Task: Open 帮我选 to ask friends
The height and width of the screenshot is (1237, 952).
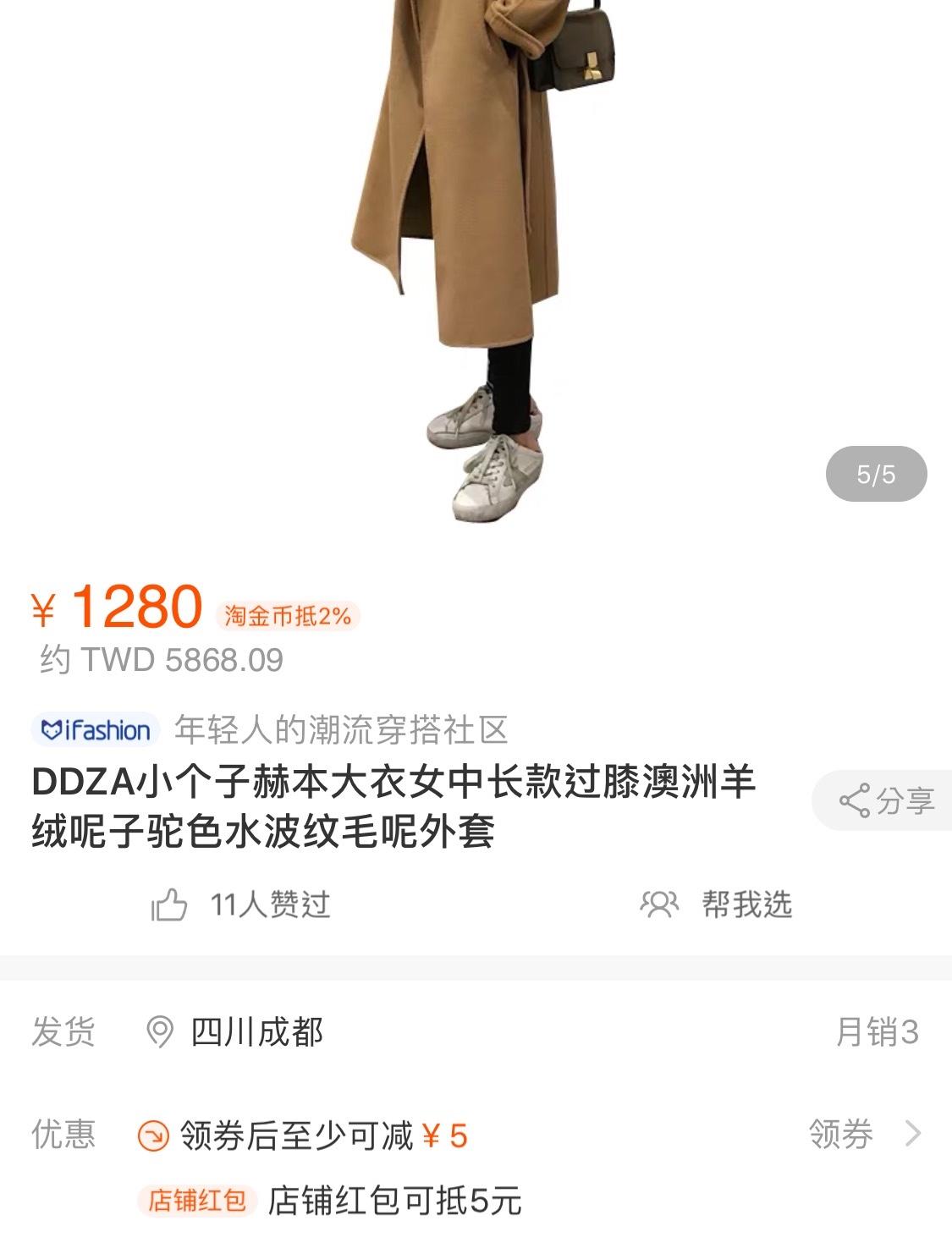Action: 718,904
